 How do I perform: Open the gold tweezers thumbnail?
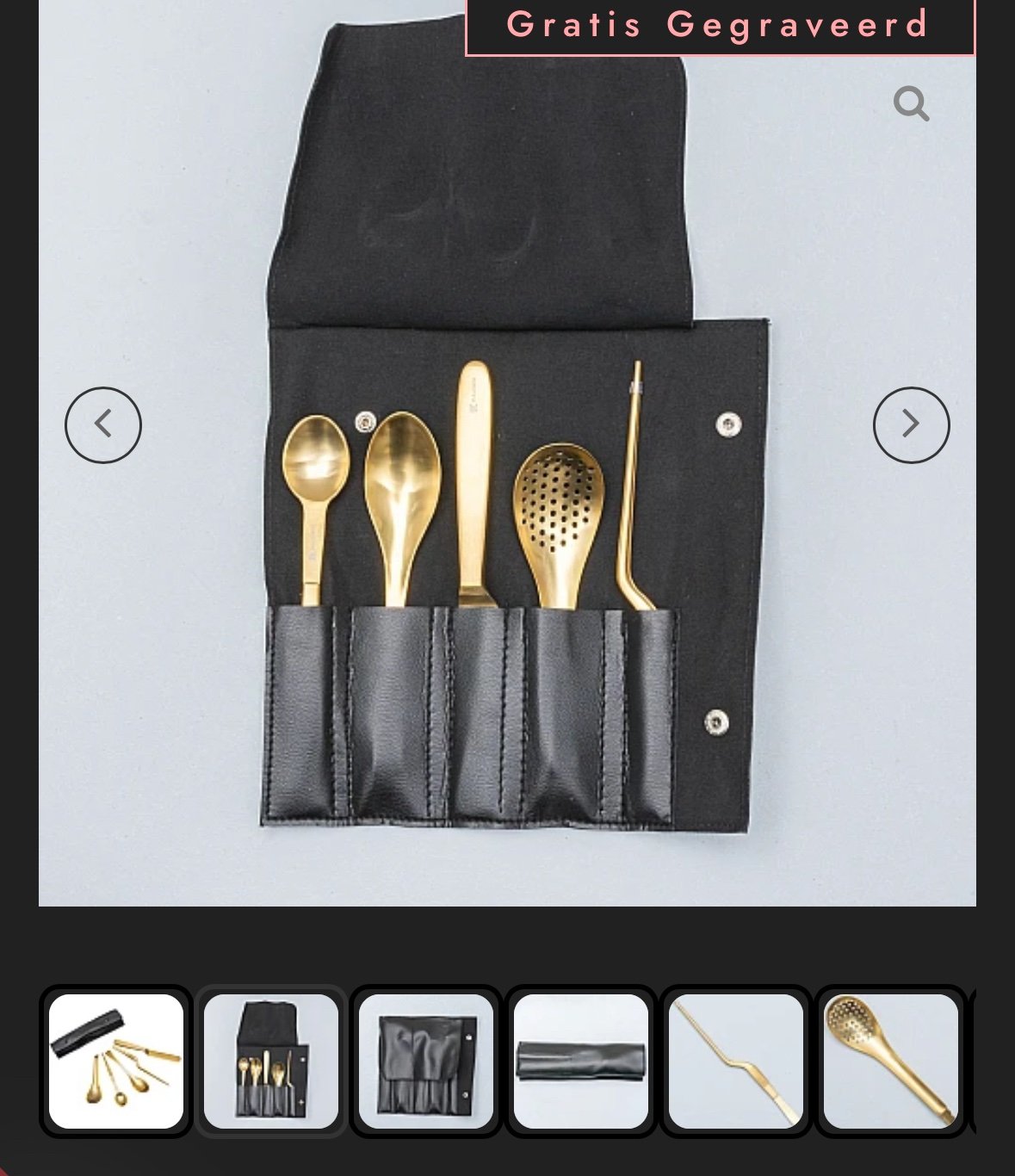coord(736,1061)
